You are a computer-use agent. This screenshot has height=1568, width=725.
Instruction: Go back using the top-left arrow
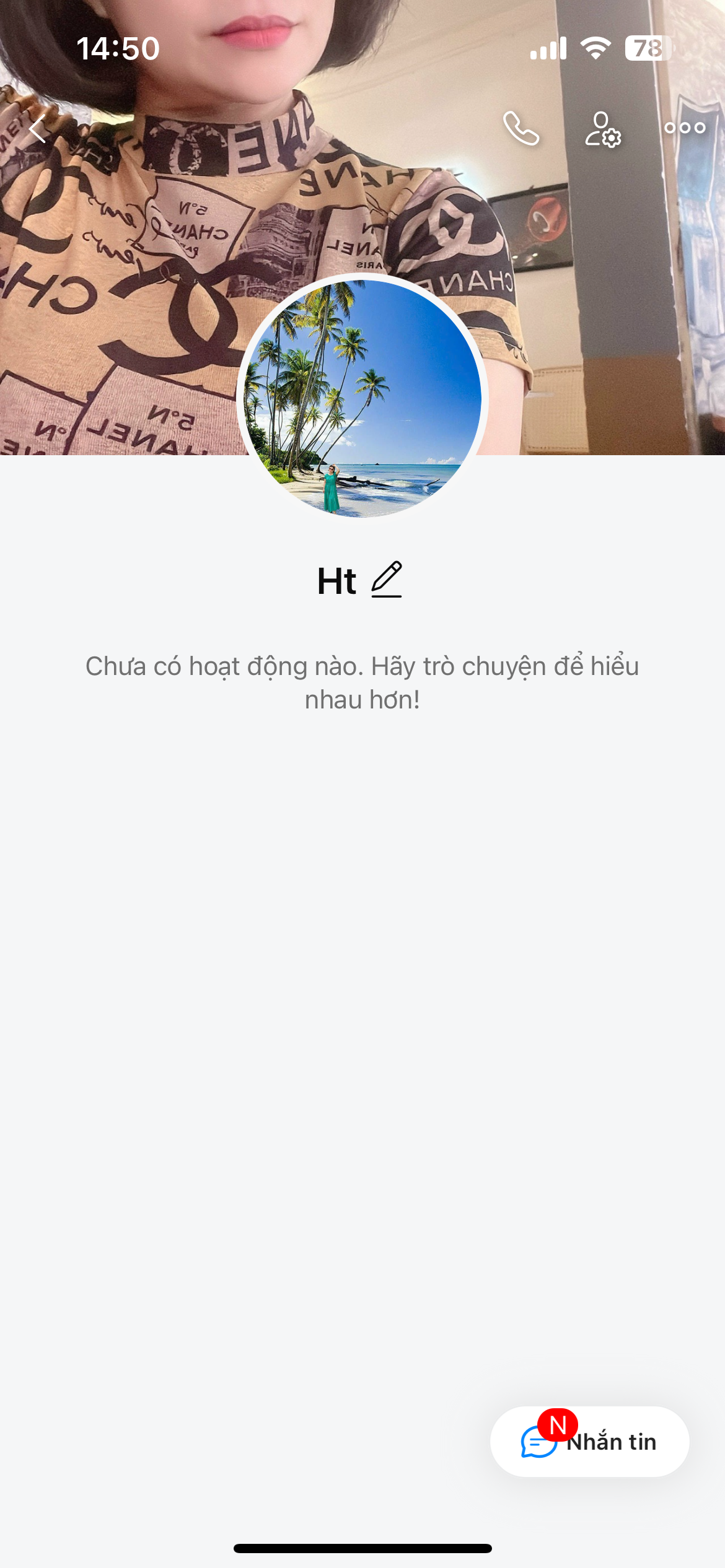coord(38,129)
